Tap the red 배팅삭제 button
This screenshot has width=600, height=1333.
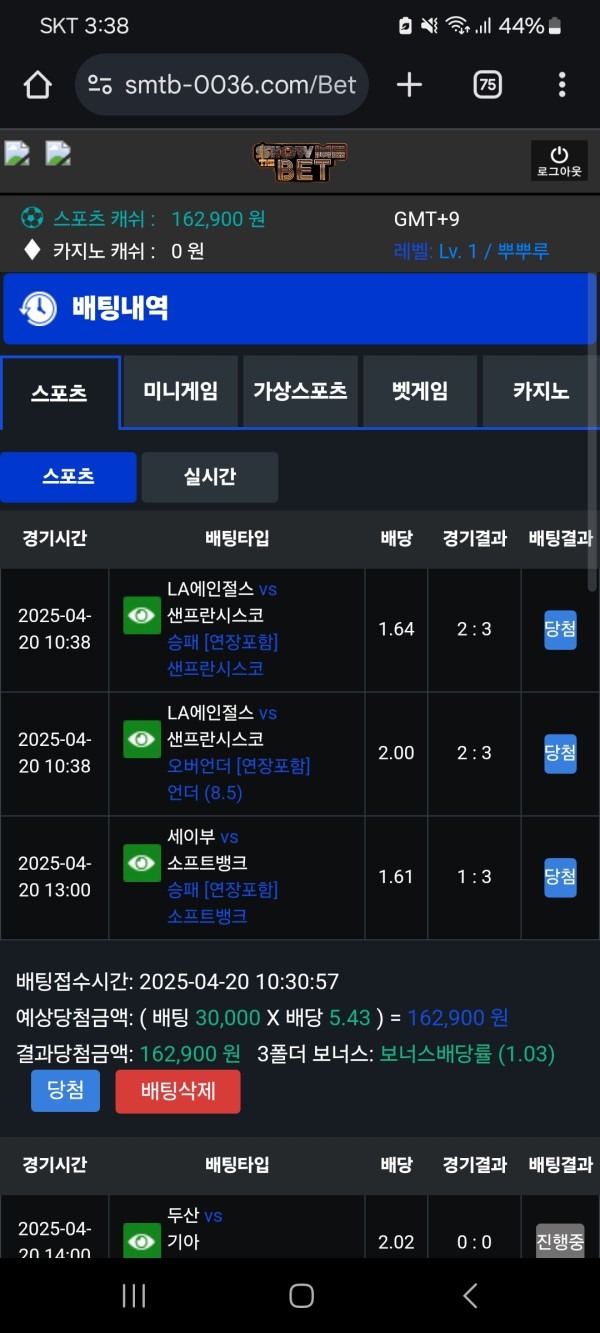(x=178, y=1091)
